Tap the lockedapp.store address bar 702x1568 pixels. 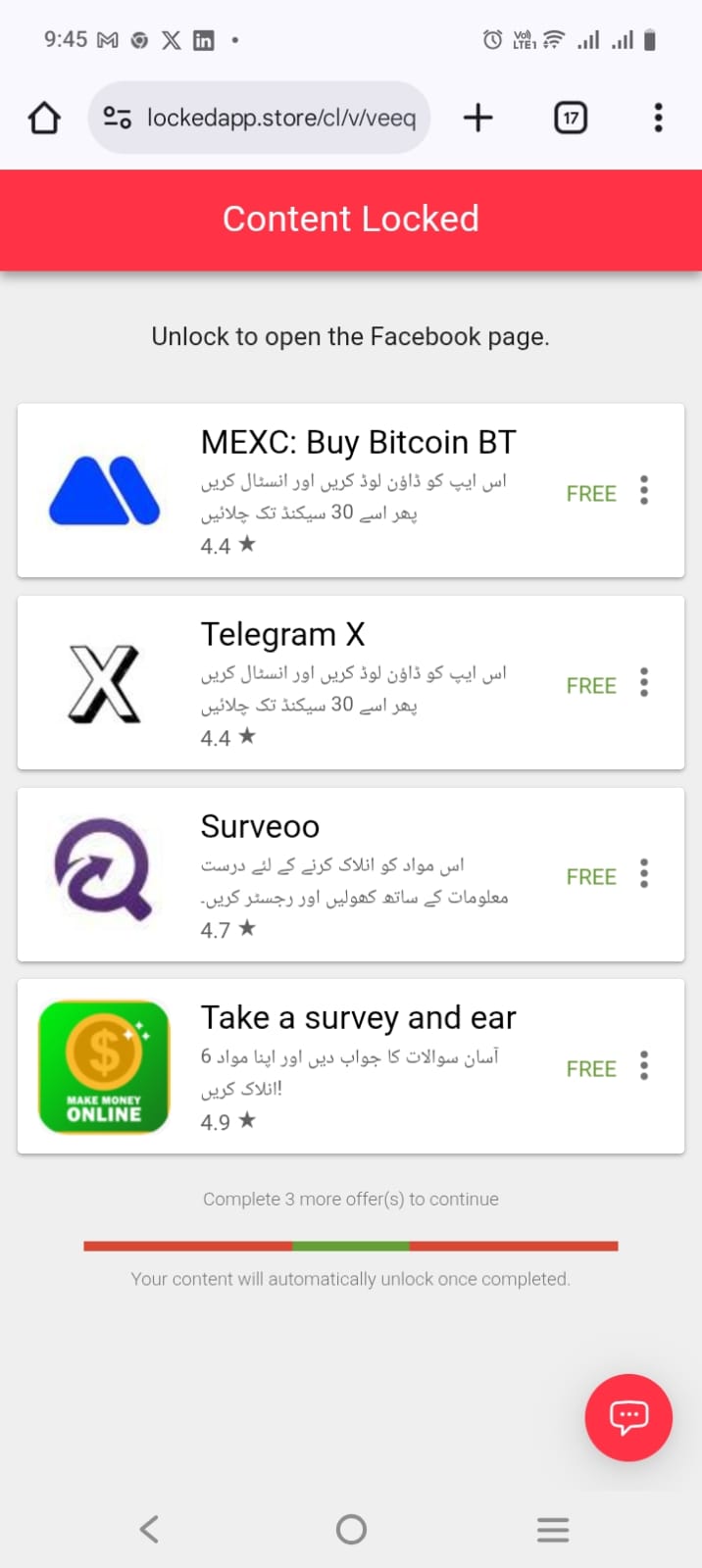click(280, 119)
